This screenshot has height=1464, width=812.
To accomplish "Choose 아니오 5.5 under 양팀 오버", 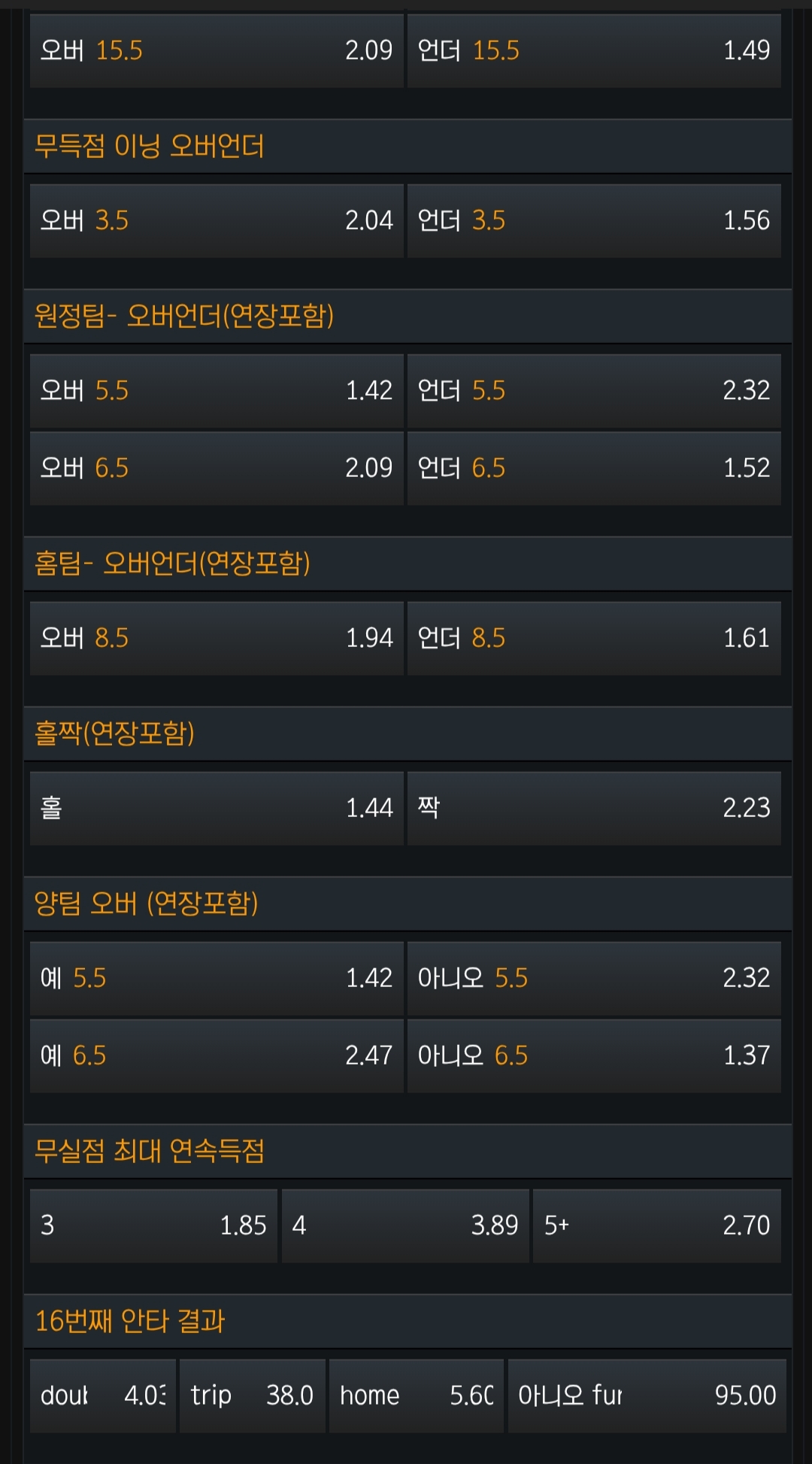I will pyautogui.click(x=594, y=978).
